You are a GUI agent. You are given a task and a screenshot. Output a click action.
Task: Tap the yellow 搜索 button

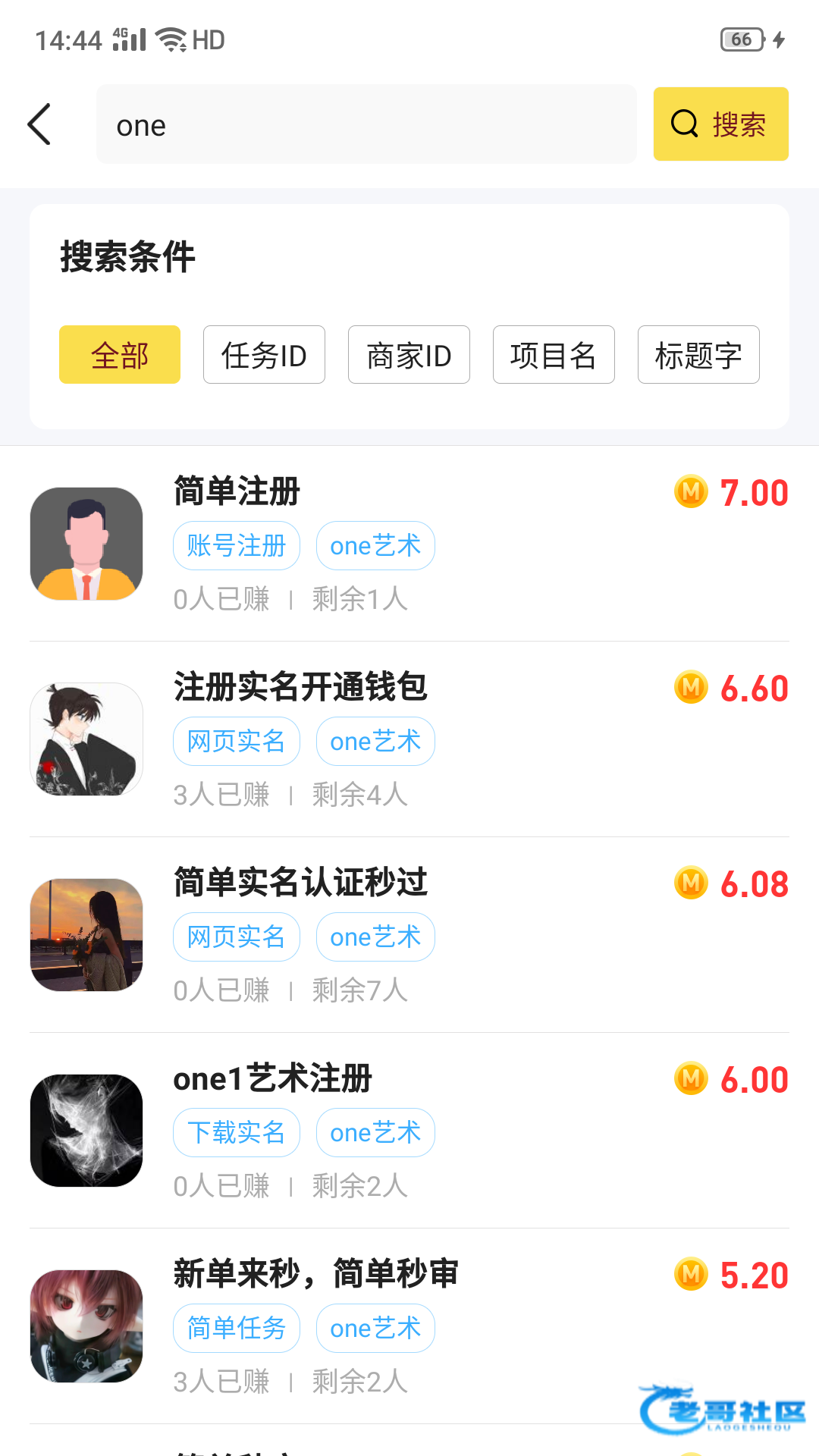pyautogui.click(x=720, y=124)
